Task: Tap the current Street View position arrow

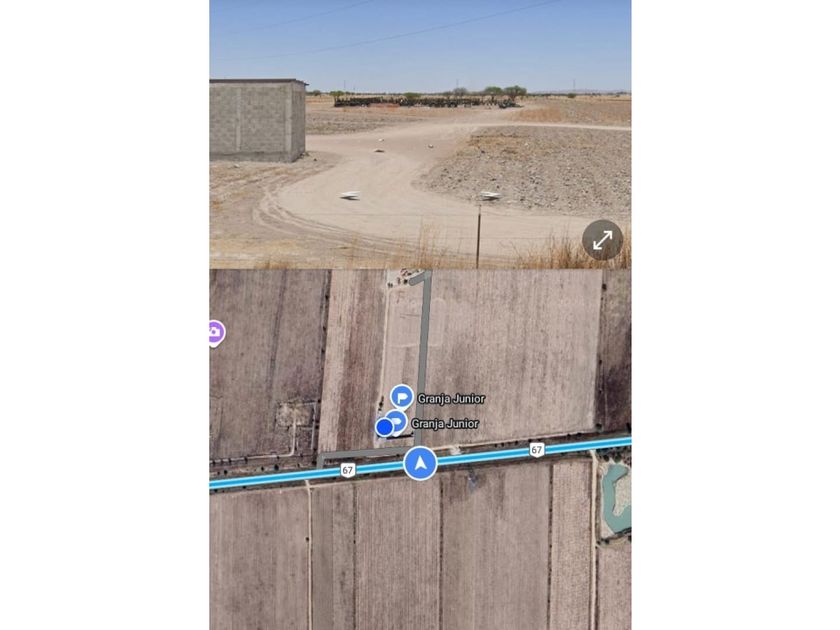Action: 420,463
